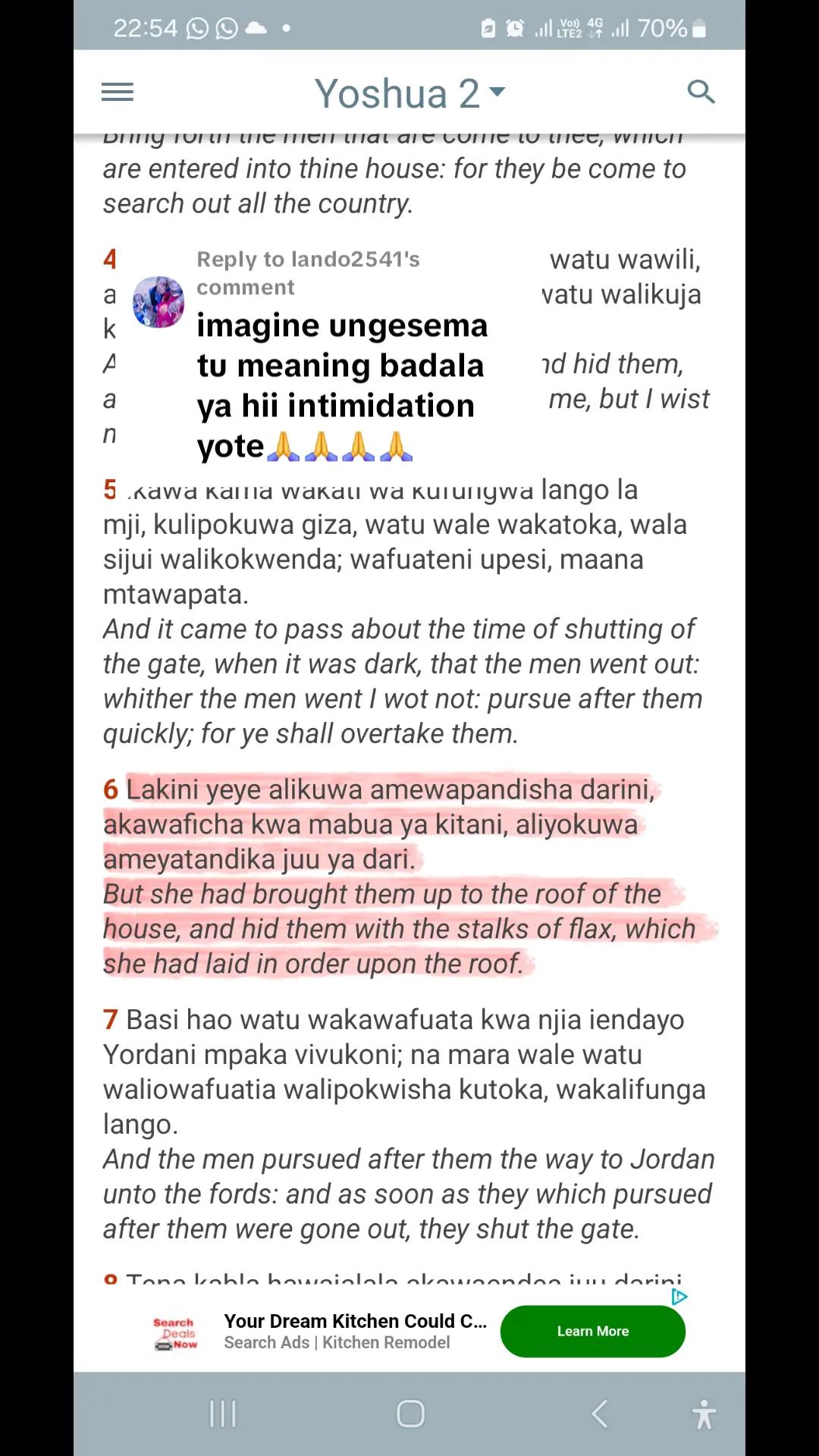Screen dimensions: 819x1456
Task: Open recent apps from the navigation bar
Action: (x=222, y=1414)
